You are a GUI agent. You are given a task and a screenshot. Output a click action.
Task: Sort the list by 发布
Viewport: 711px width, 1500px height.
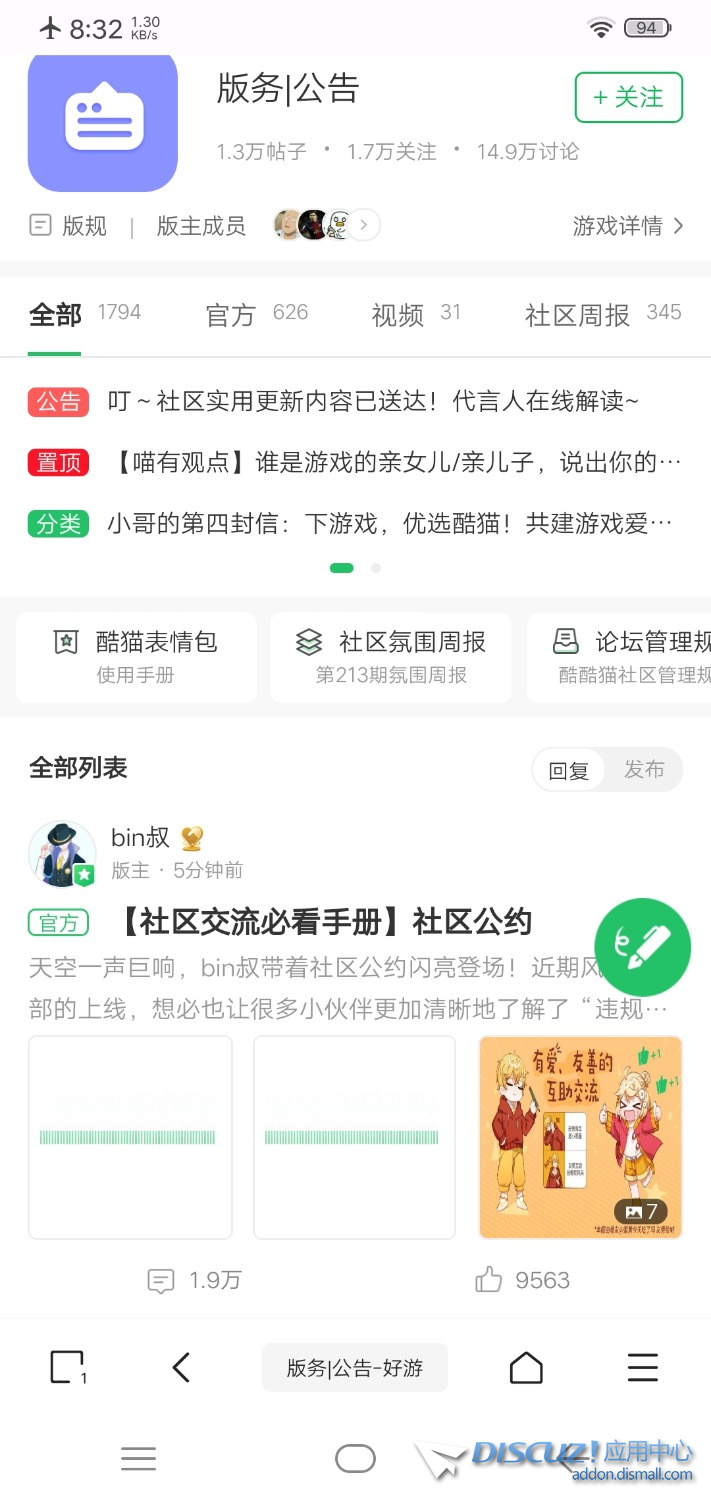[x=644, y=769]
